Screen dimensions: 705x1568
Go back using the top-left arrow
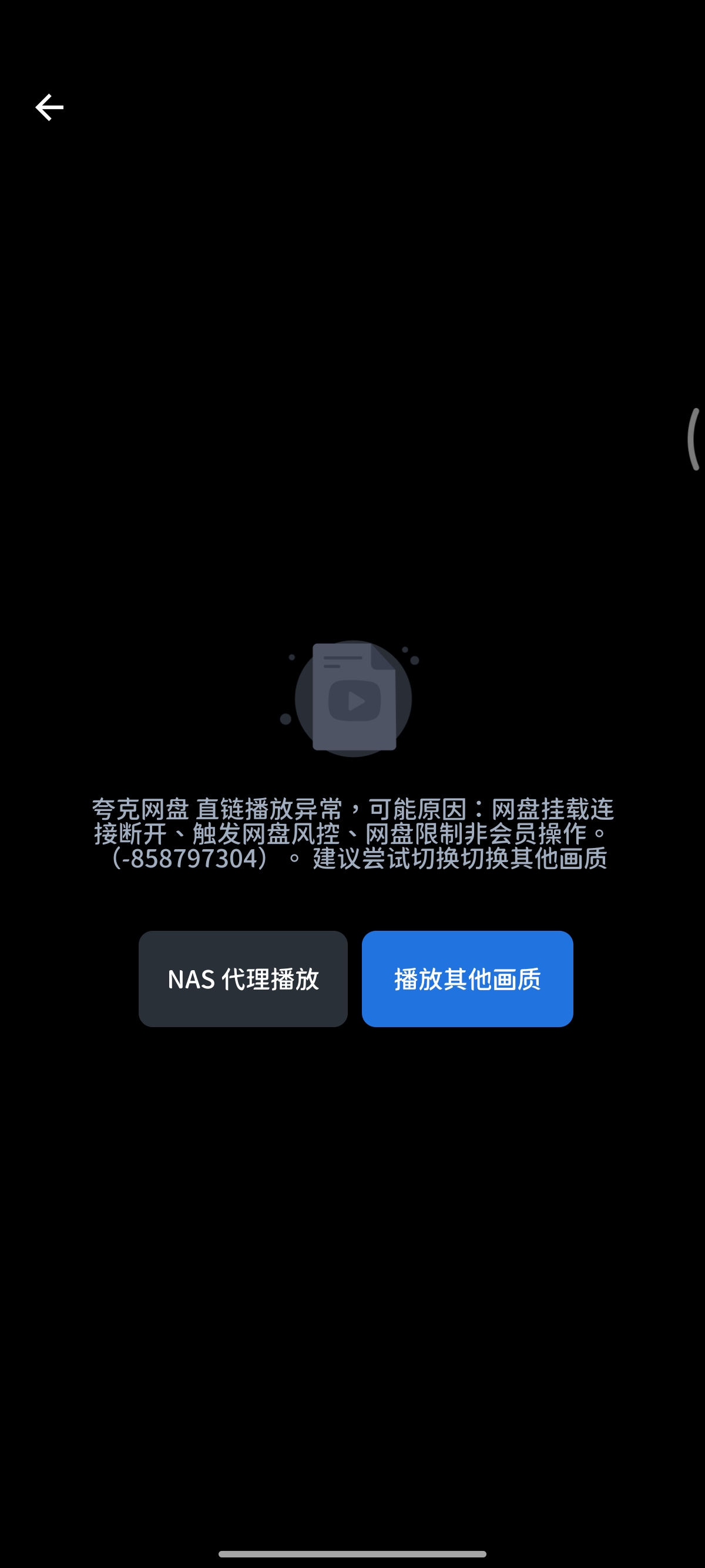pyautogui.click(x=49, y=107)
